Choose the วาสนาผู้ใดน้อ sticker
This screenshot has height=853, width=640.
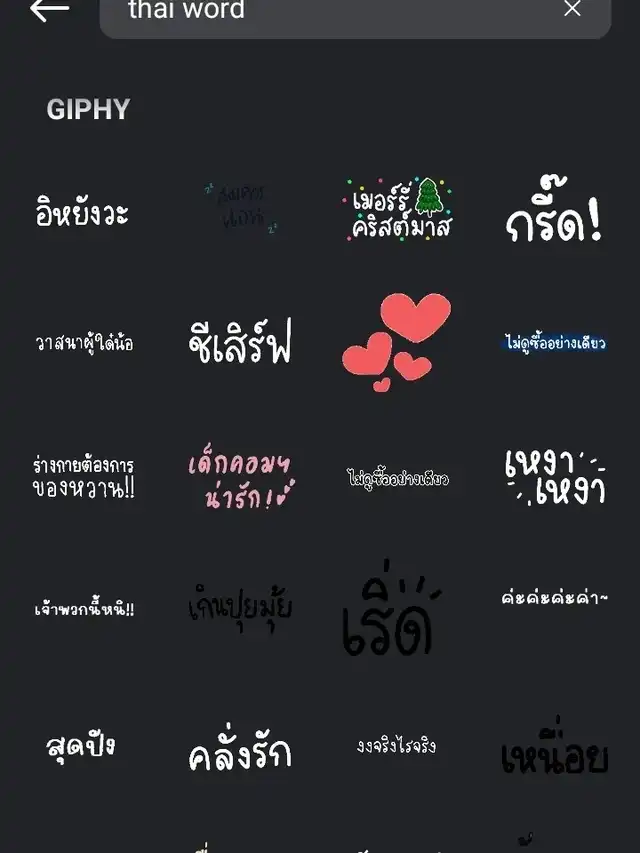point(83,343)
